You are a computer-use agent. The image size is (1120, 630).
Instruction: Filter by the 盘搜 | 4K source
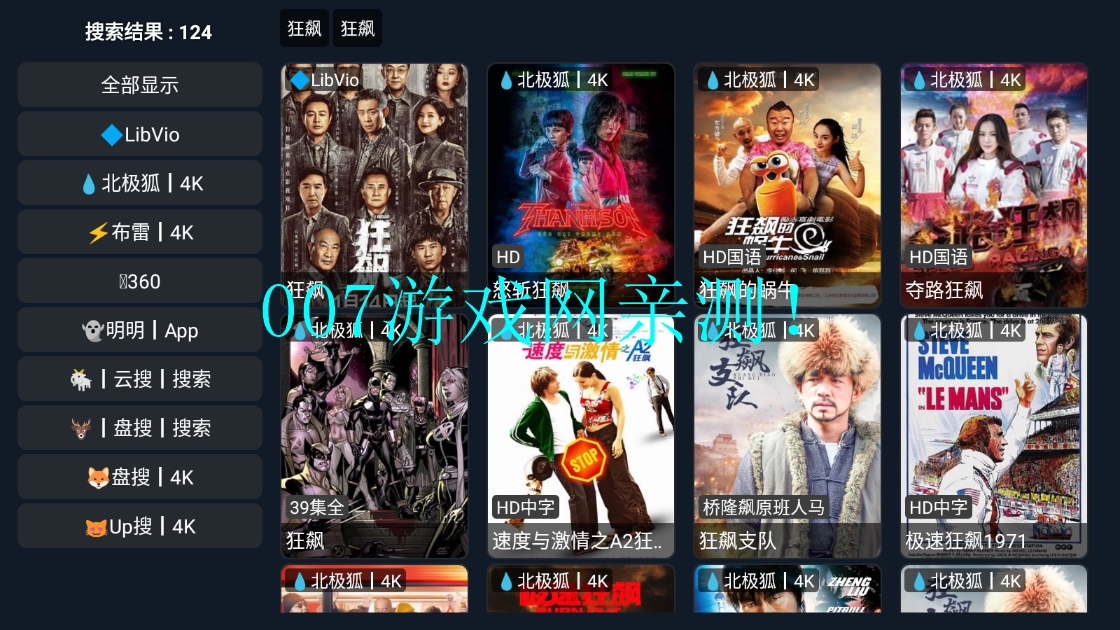click(140, 477)
